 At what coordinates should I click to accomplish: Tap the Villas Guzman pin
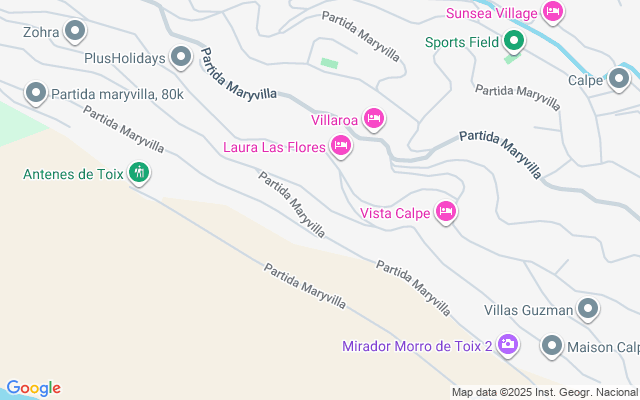tap(589, 310)
